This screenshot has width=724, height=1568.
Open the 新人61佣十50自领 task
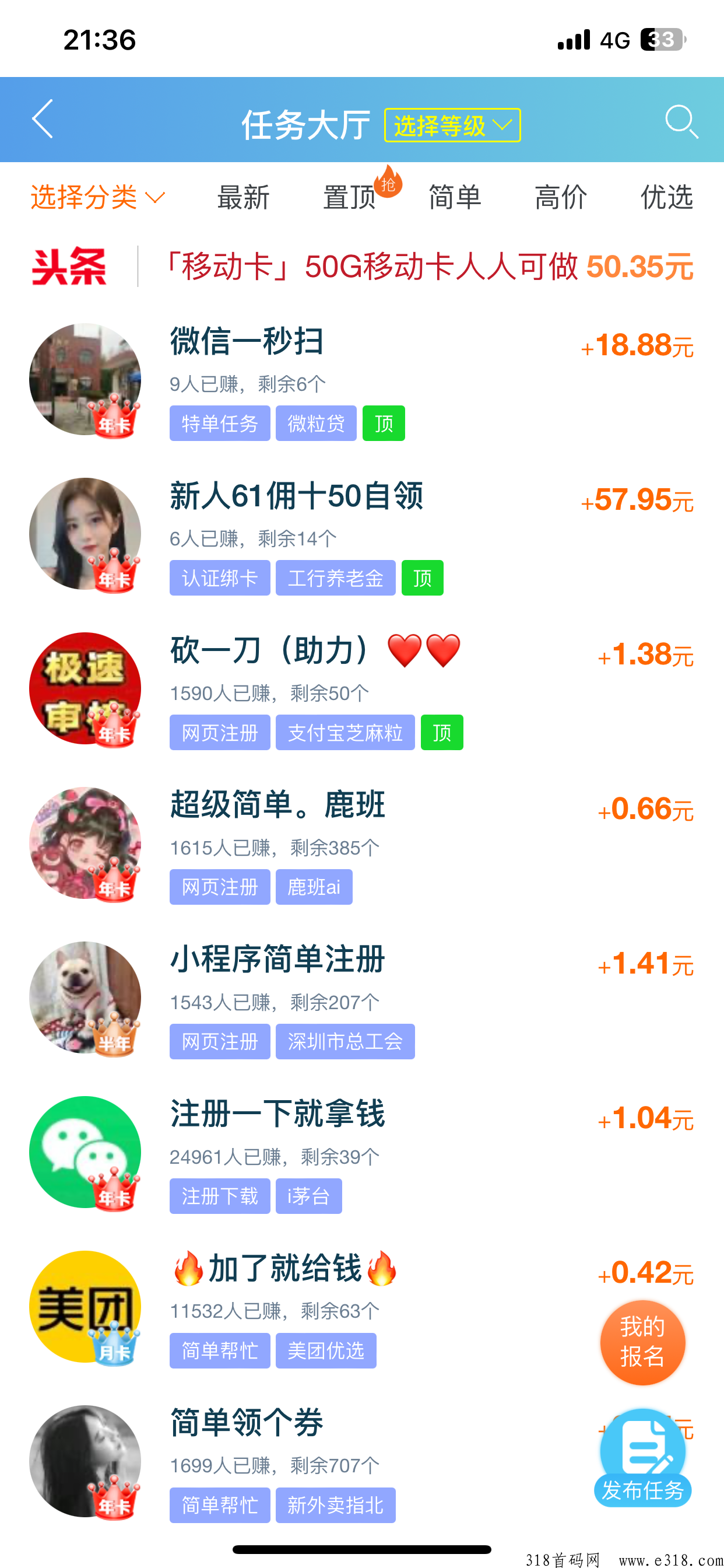tap(362, 535)
